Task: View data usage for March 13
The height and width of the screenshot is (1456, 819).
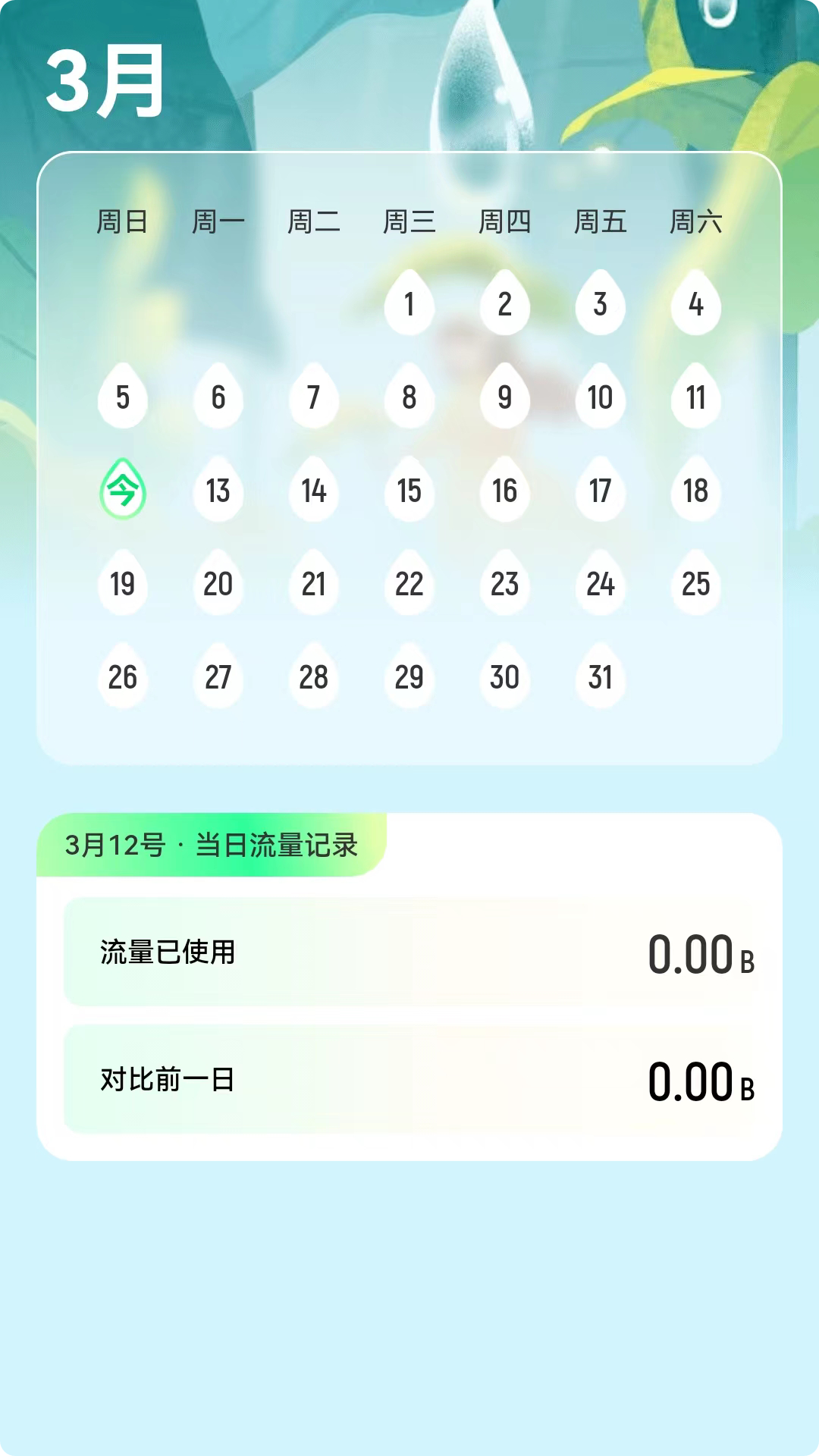Action: point(218,490)
